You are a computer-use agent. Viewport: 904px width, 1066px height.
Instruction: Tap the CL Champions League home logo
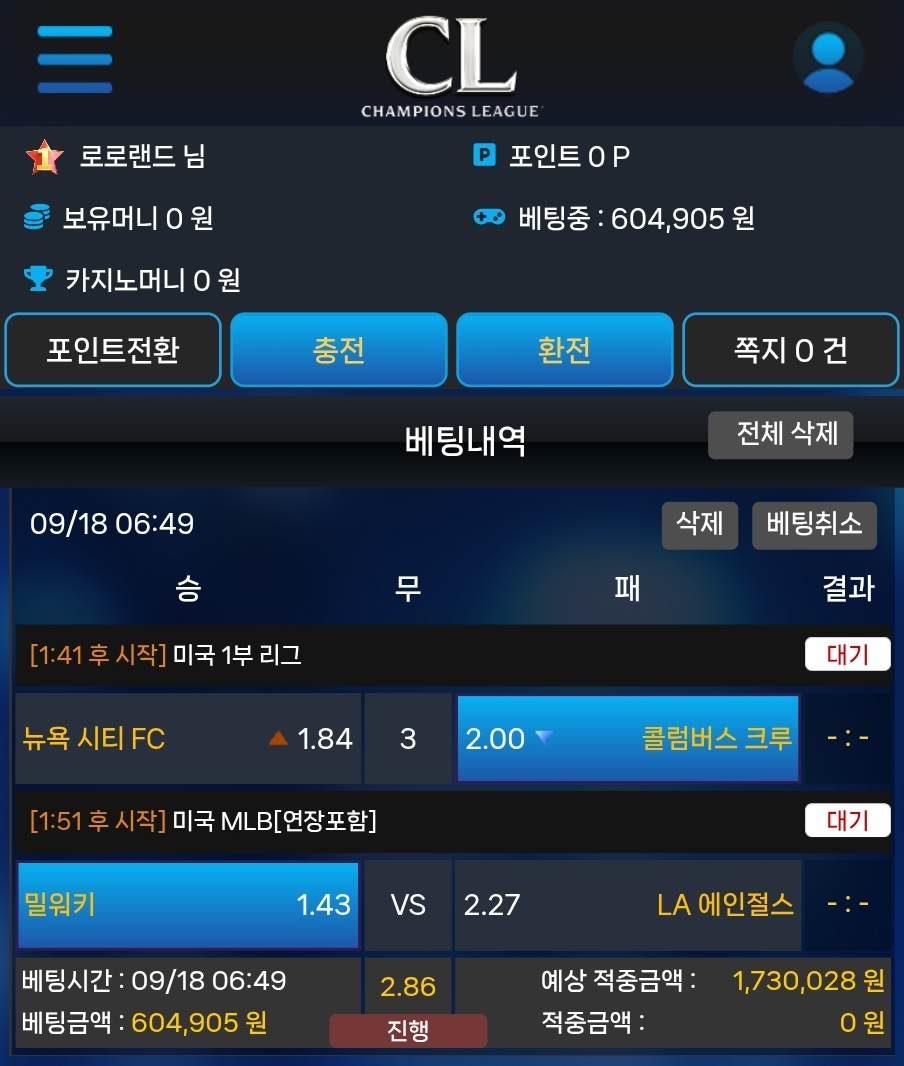pyautogui.click(x=451, y=66)
